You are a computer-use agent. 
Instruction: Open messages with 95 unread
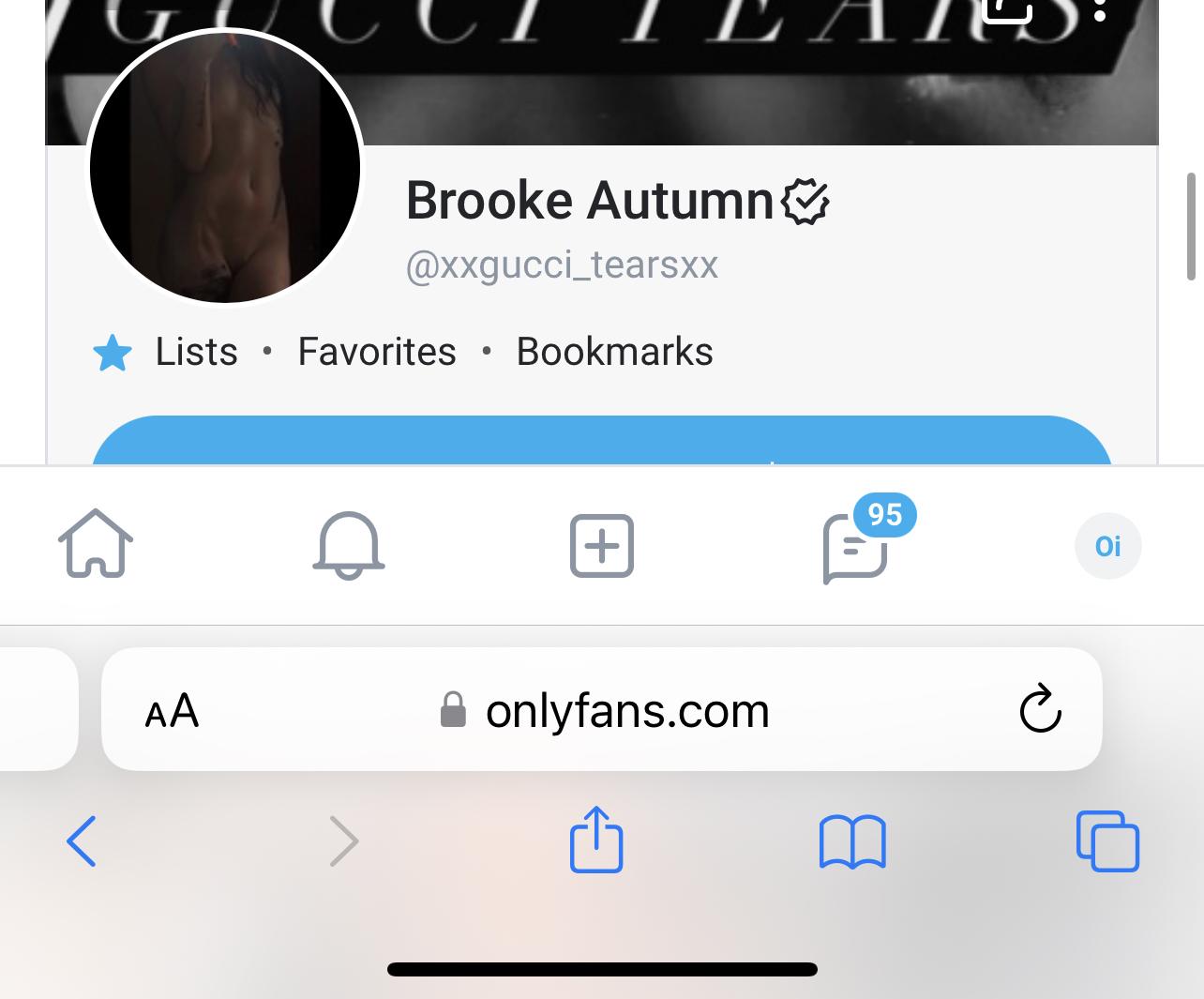(855, 547)
